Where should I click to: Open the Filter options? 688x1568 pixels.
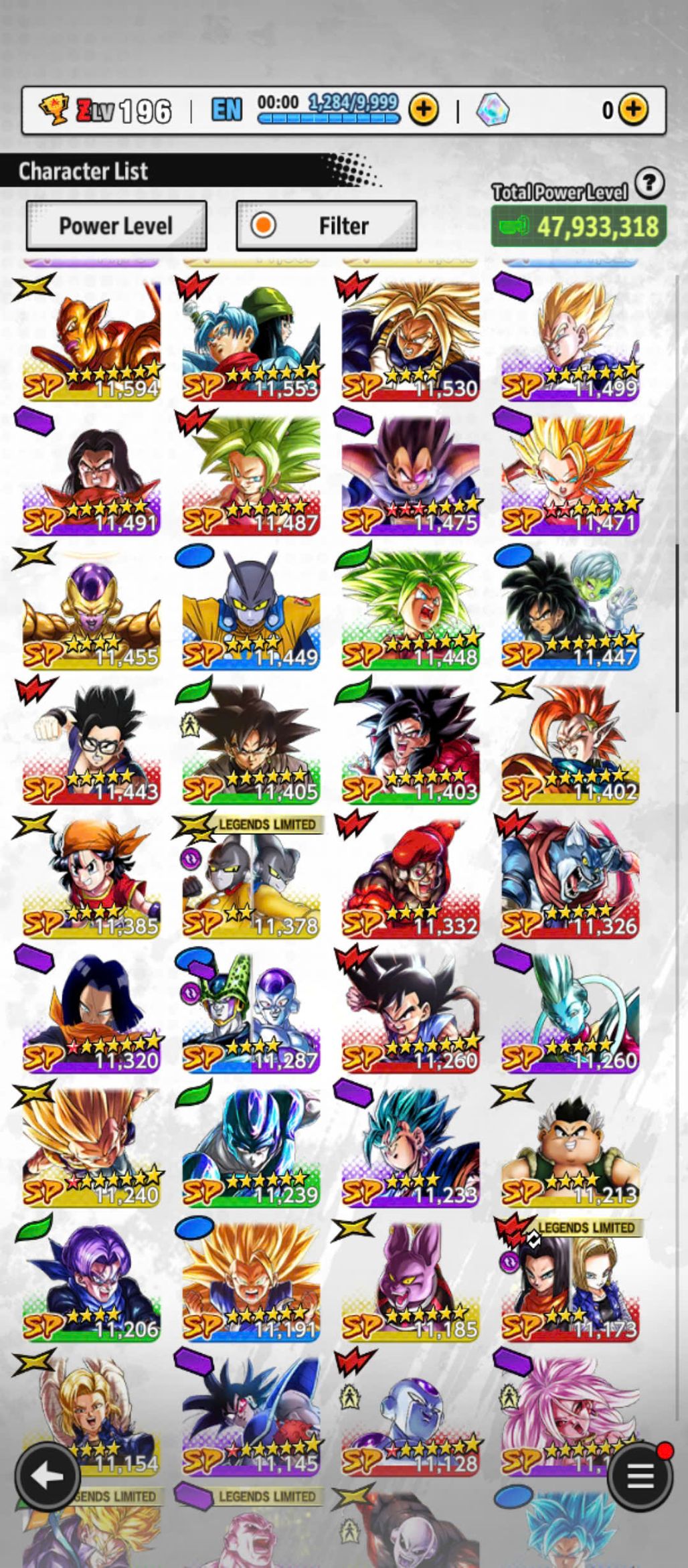point(327,226)
